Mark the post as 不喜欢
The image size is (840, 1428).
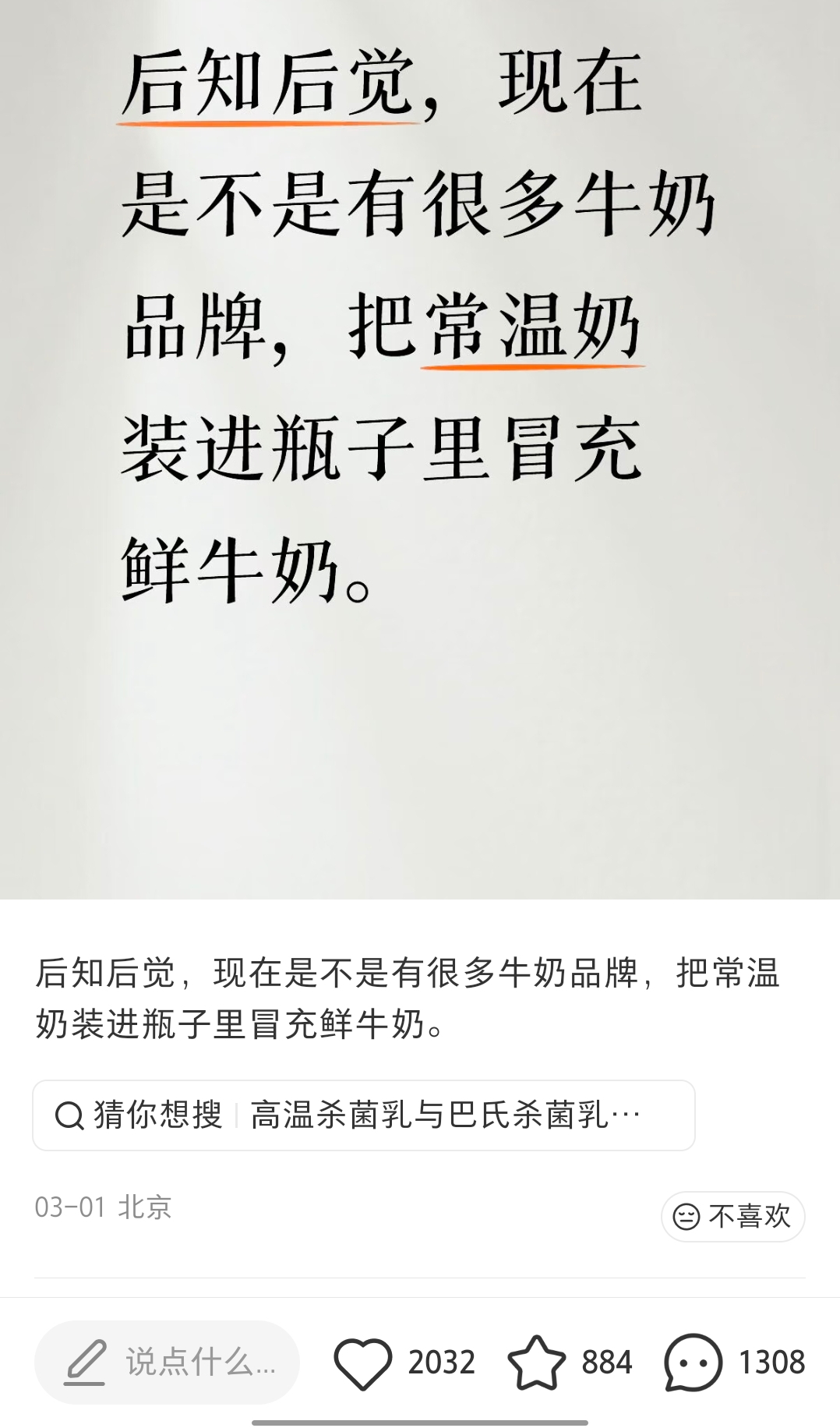coord(732,1216)
